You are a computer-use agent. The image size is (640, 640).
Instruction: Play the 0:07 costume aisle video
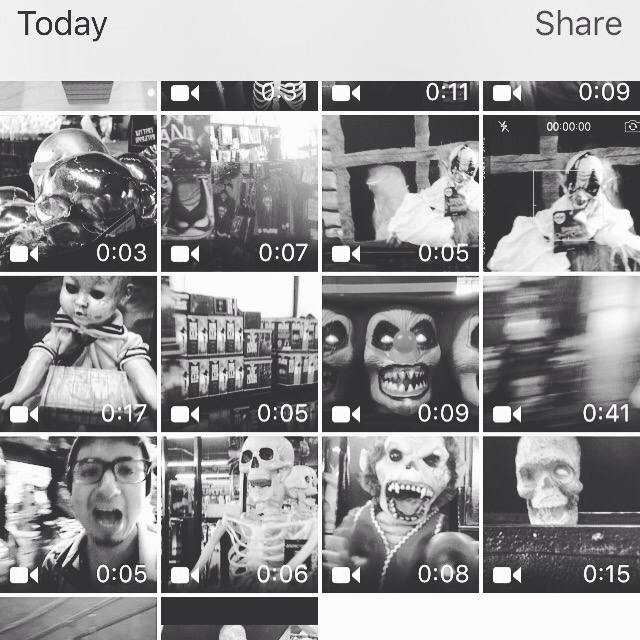point(239,193)
